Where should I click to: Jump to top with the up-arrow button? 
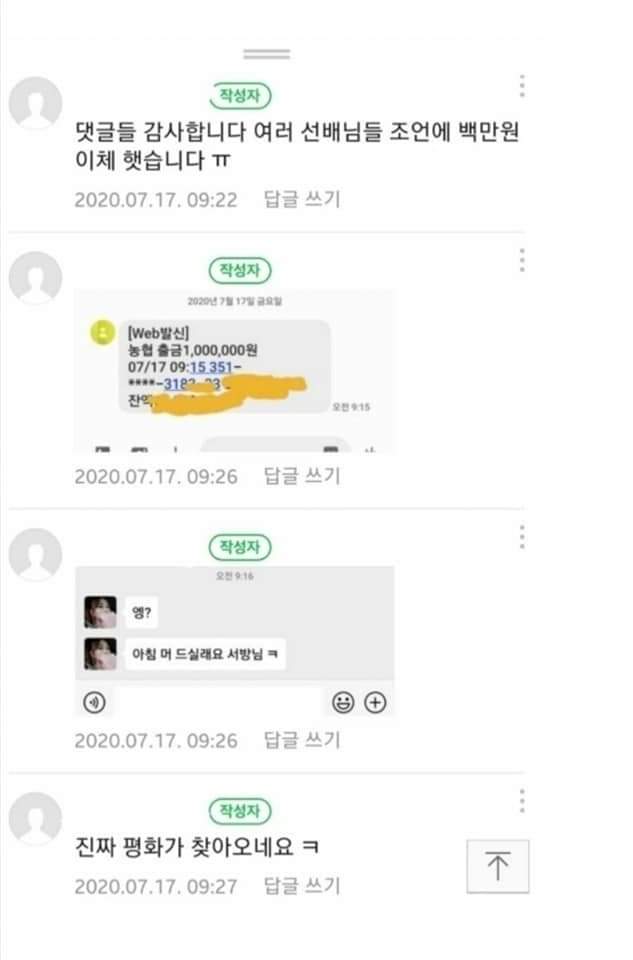tap(497, 866)
